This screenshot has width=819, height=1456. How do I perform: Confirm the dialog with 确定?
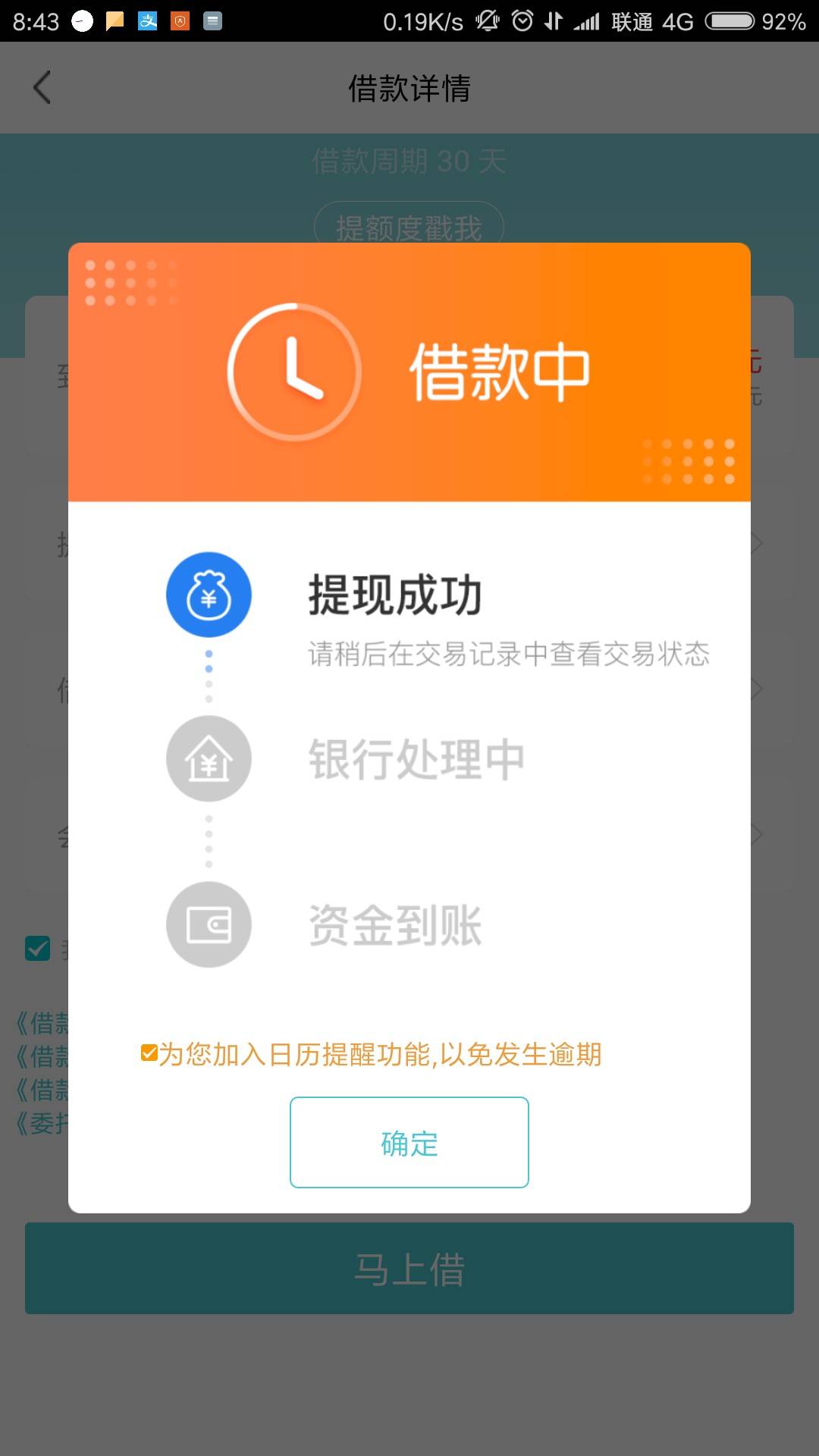pos(409,1142)
